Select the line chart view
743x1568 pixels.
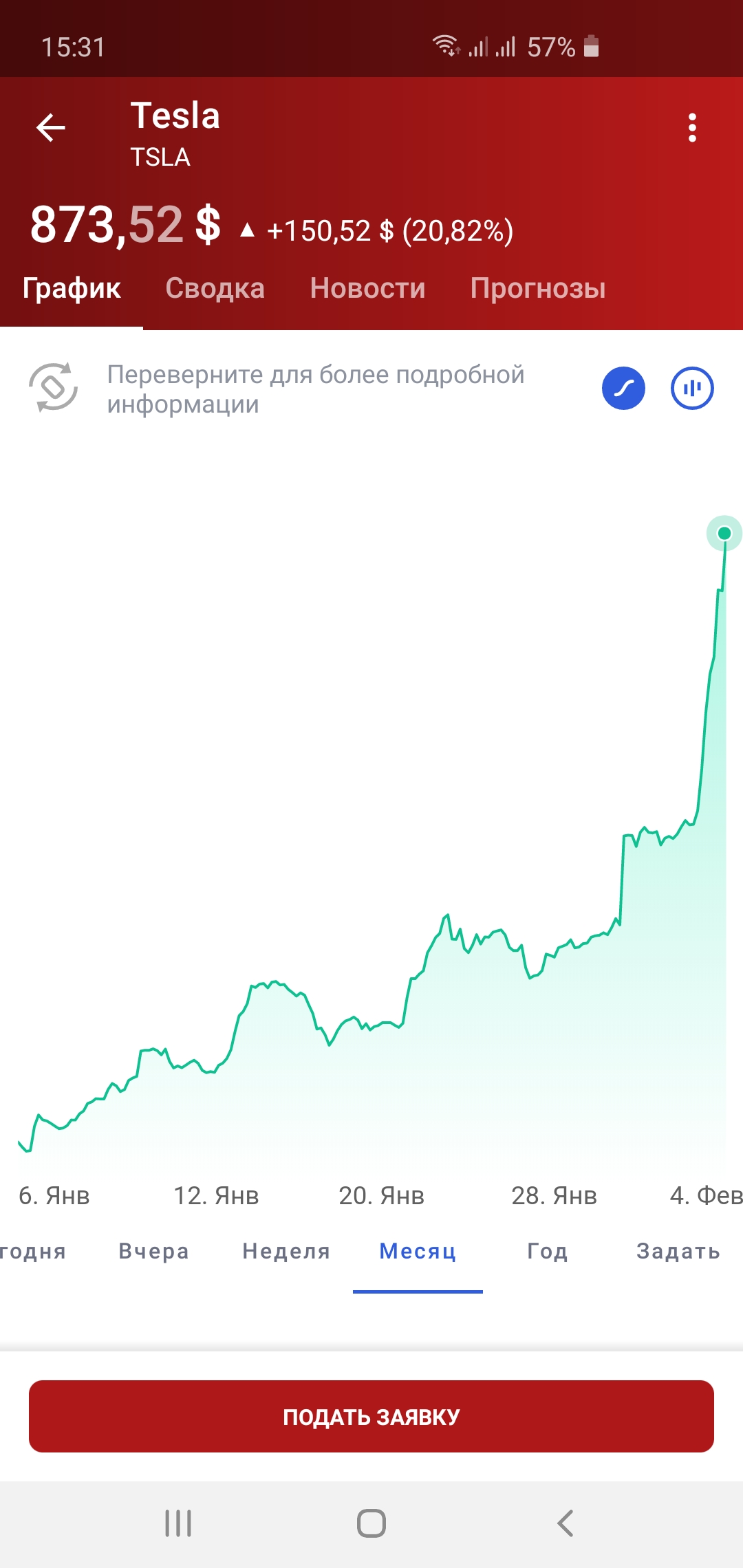tap(623, 389)
